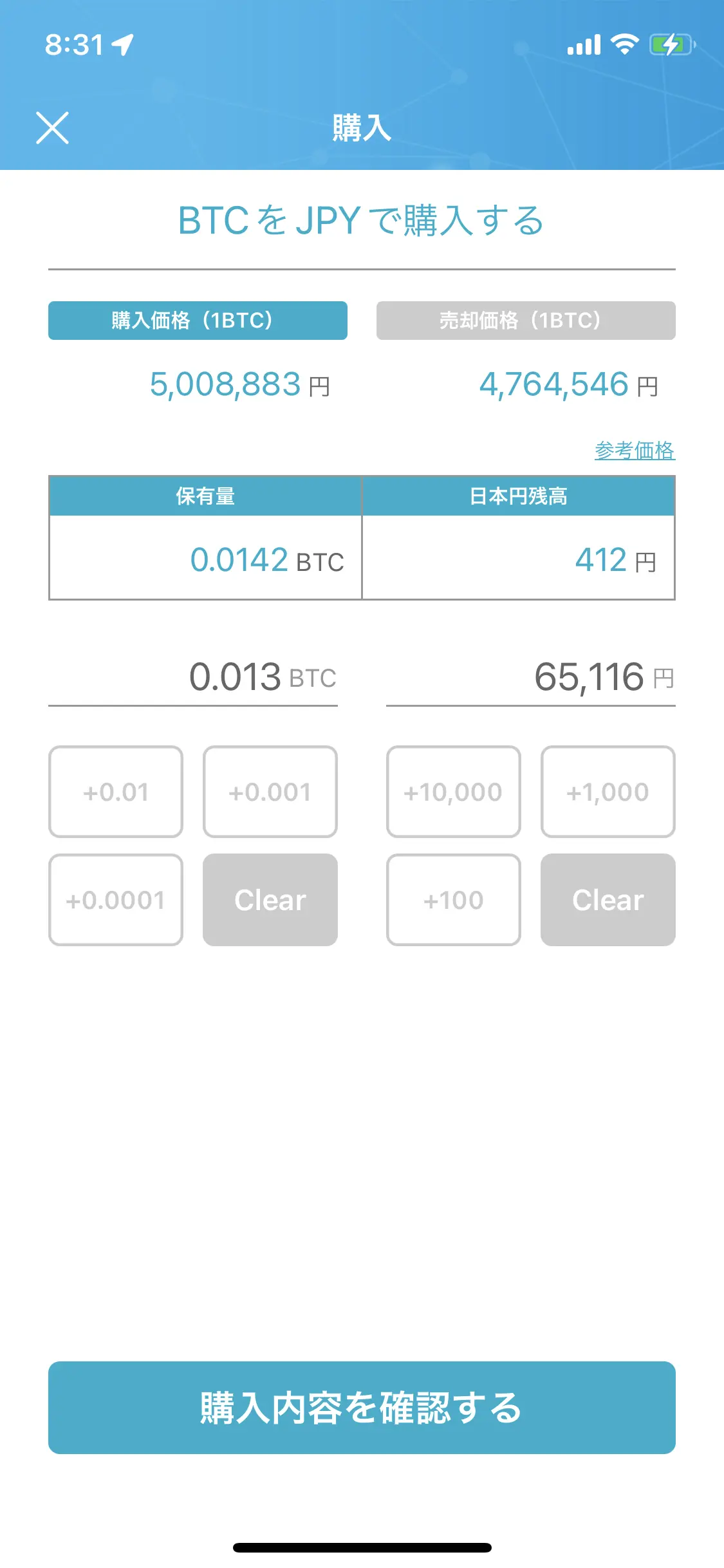Viewport: 724px width, 1568px height.
Task: Add +100 yen to the amount
Action: (x=454, y=900)
